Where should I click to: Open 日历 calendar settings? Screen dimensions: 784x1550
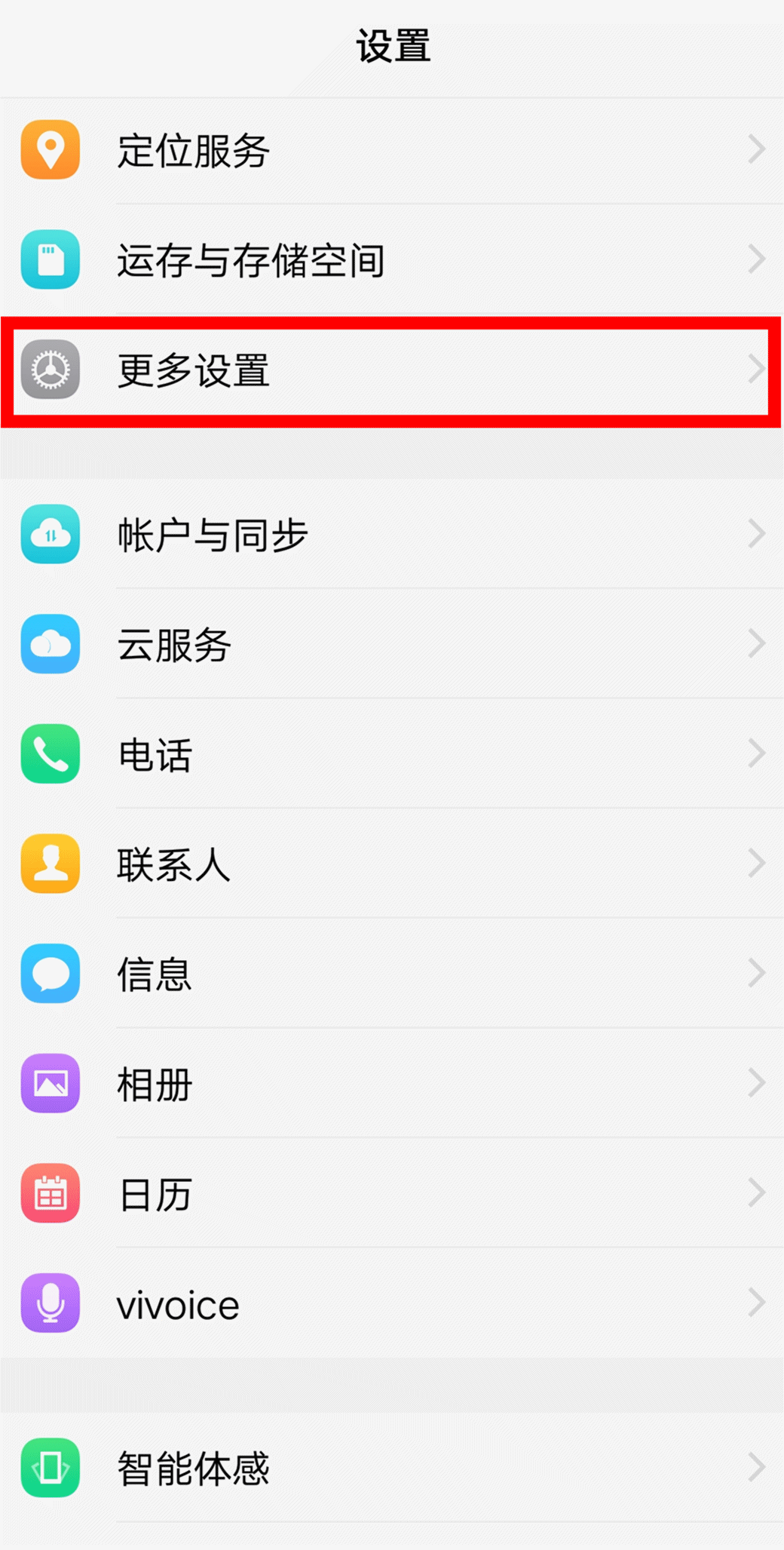(x=392, y=1193)
